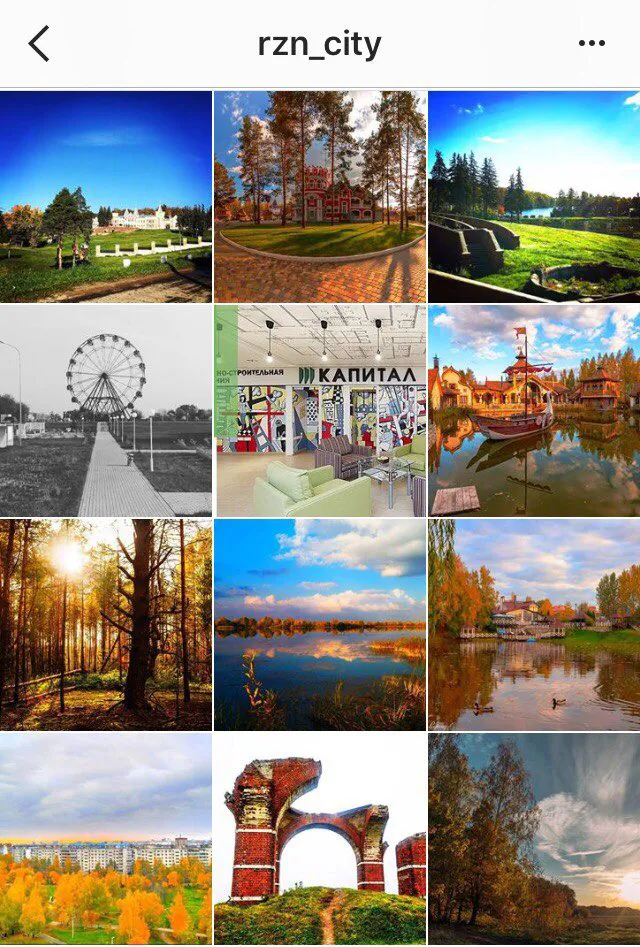View the red mansion among pines post
Viewport: 640px width, 947px height.
click(320, 196)
